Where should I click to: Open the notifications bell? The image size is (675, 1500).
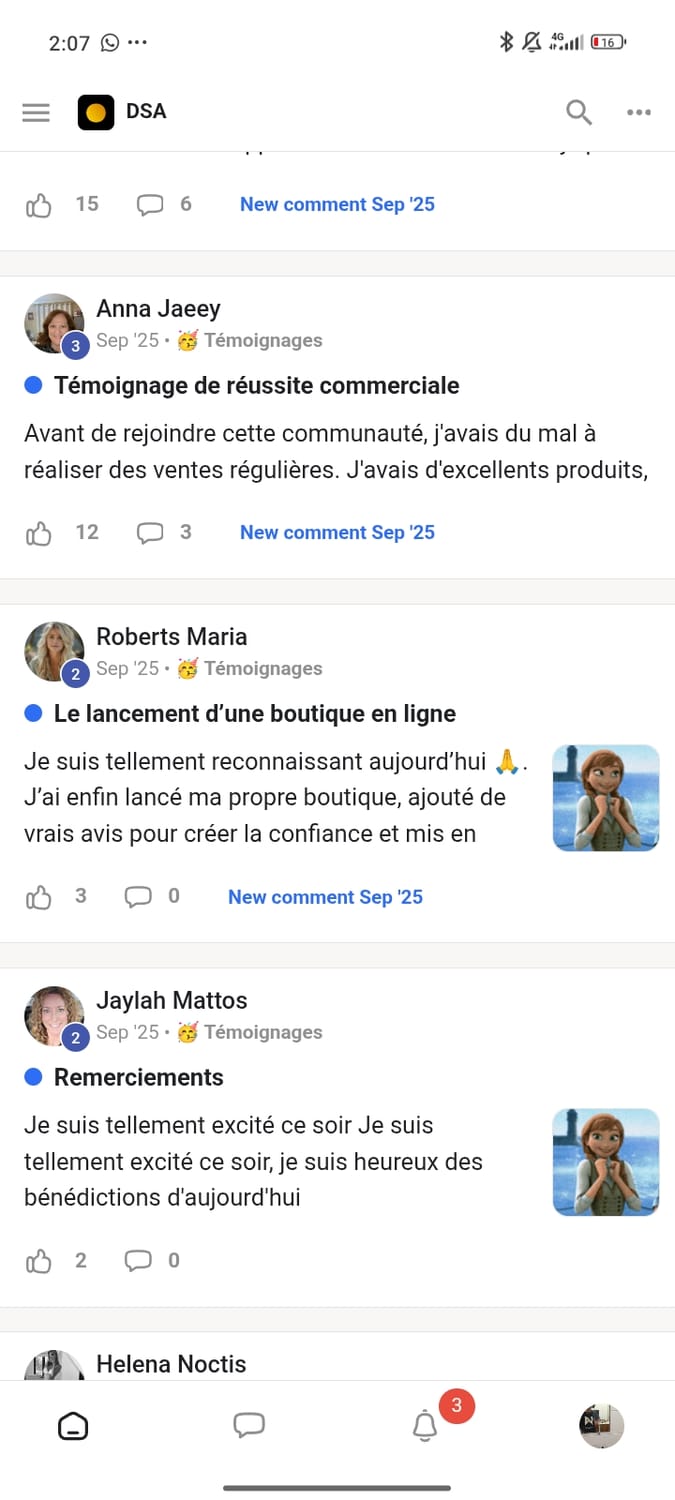click(425, 1427)
